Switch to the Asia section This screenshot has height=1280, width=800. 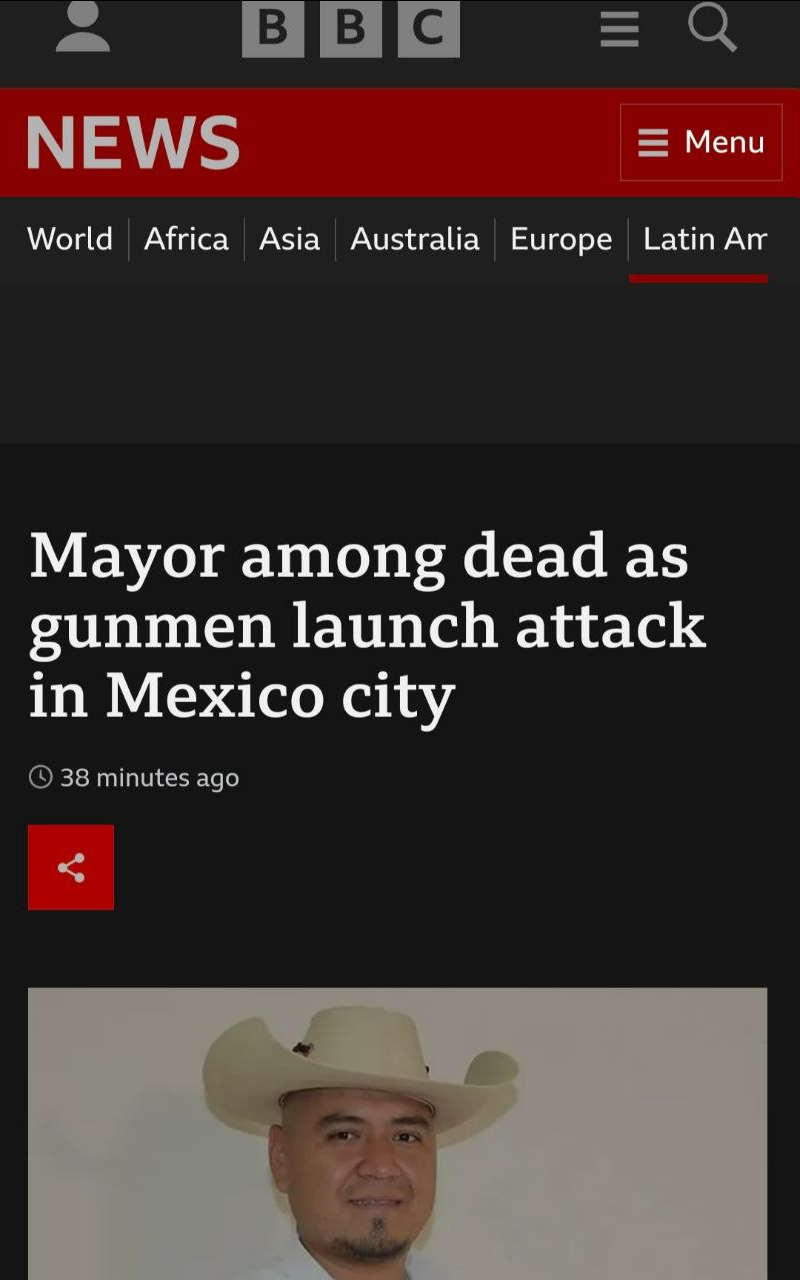point(289,239)
